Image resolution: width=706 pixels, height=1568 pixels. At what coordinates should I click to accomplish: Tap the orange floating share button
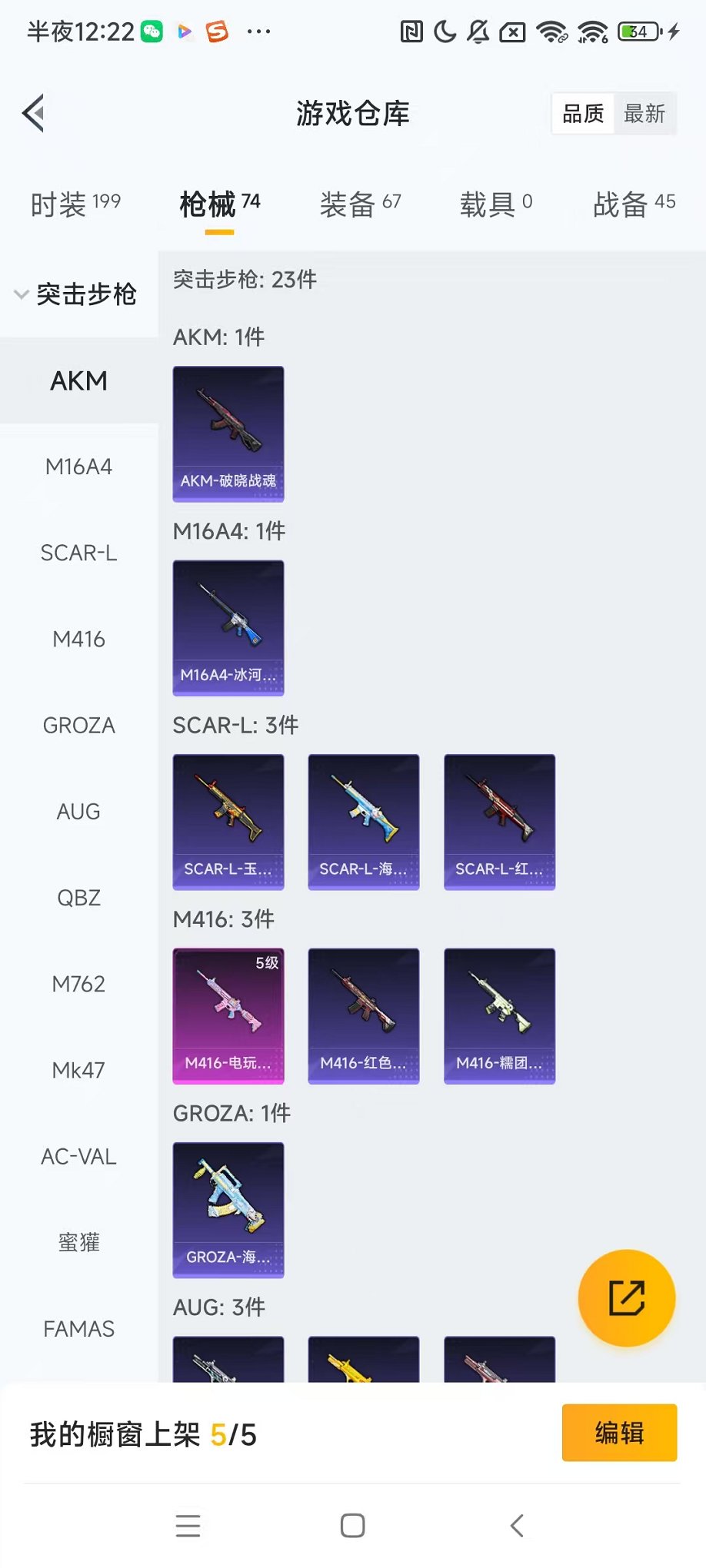pyautogui.click(x=626, y=1298)
